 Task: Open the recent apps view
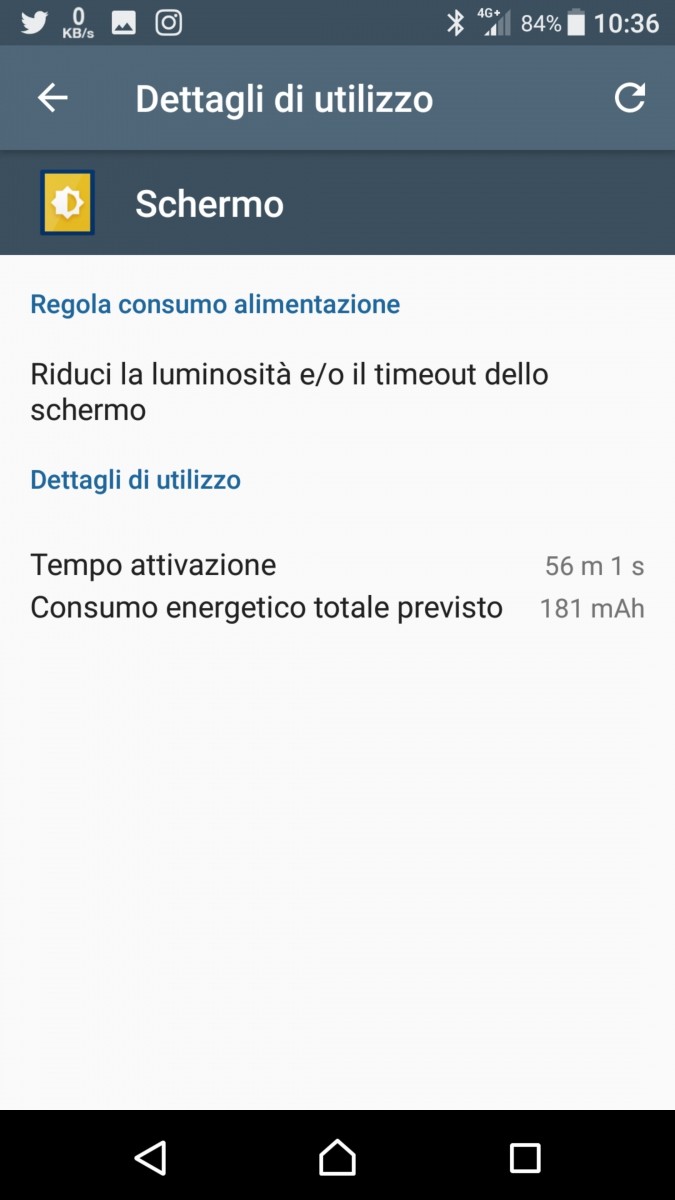[524, 1157]
